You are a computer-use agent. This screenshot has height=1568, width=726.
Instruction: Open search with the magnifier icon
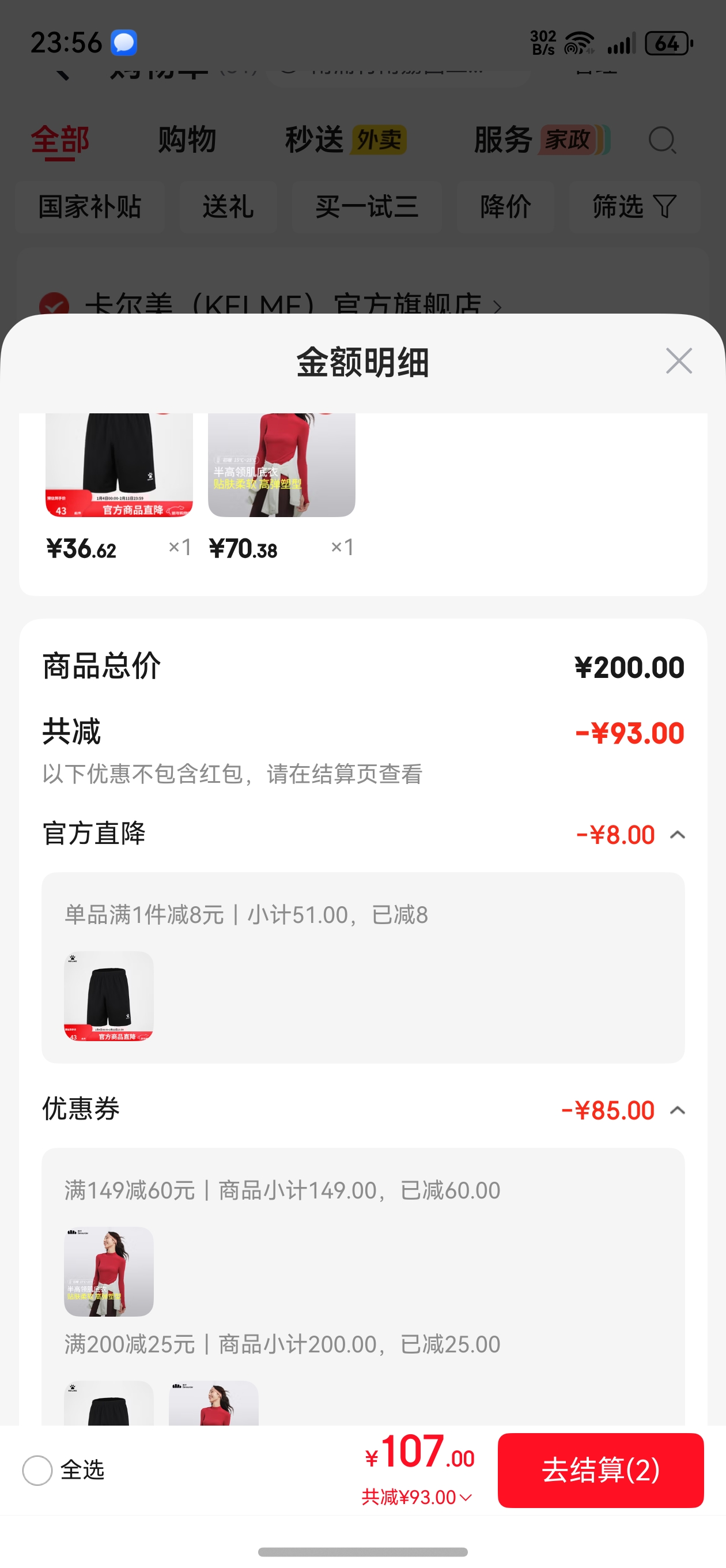point(663,141)
